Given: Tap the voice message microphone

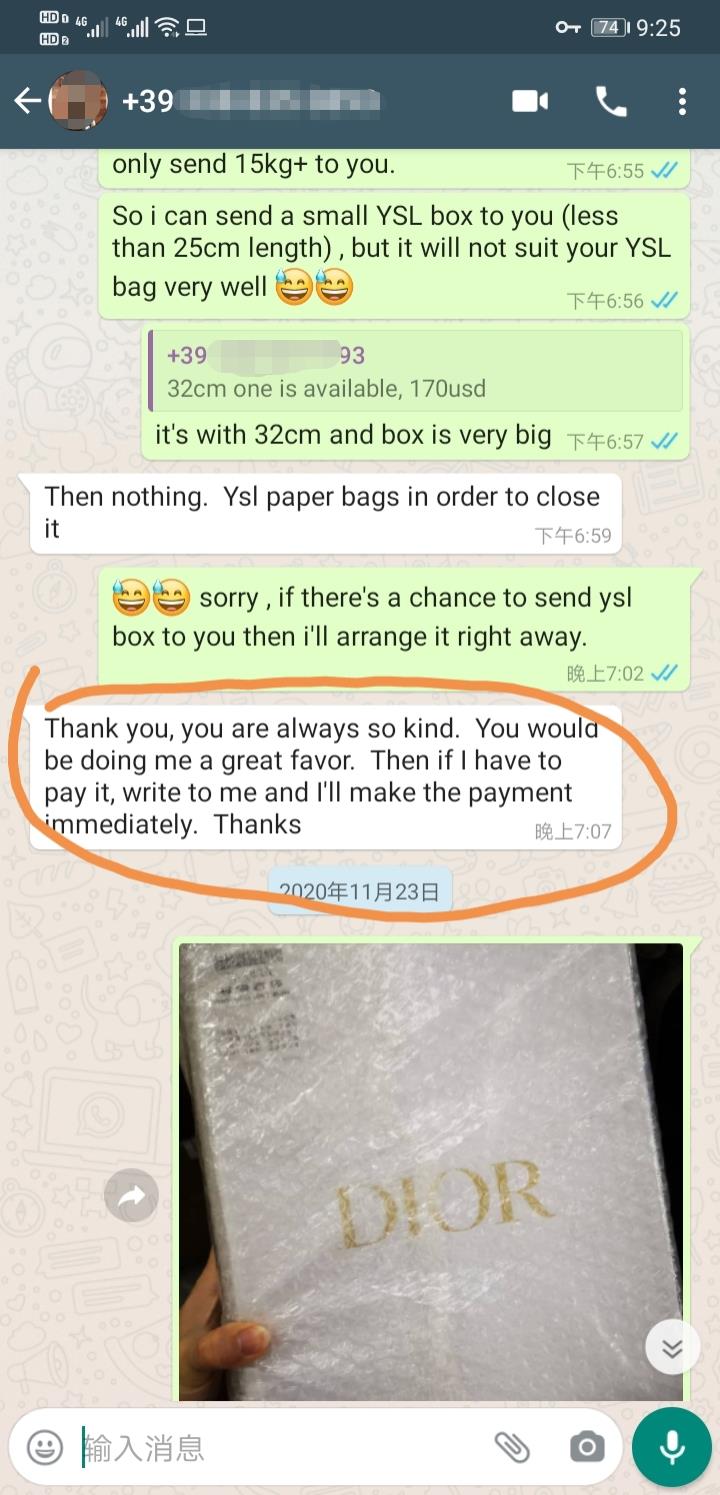Looking at the screenshot, I should click(x=672, y=1447).
